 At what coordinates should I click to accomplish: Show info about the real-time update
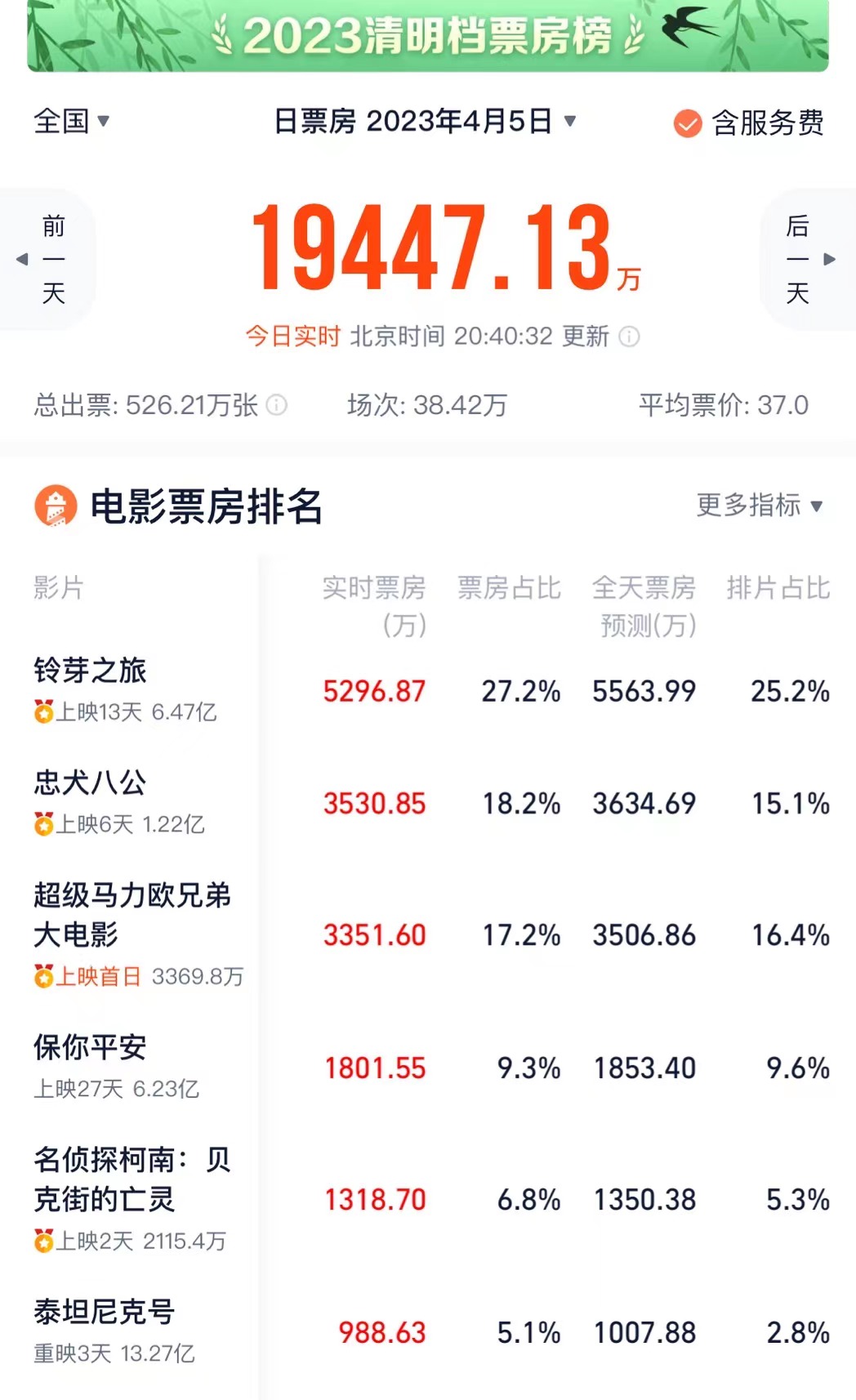click(x=630, y=337)
